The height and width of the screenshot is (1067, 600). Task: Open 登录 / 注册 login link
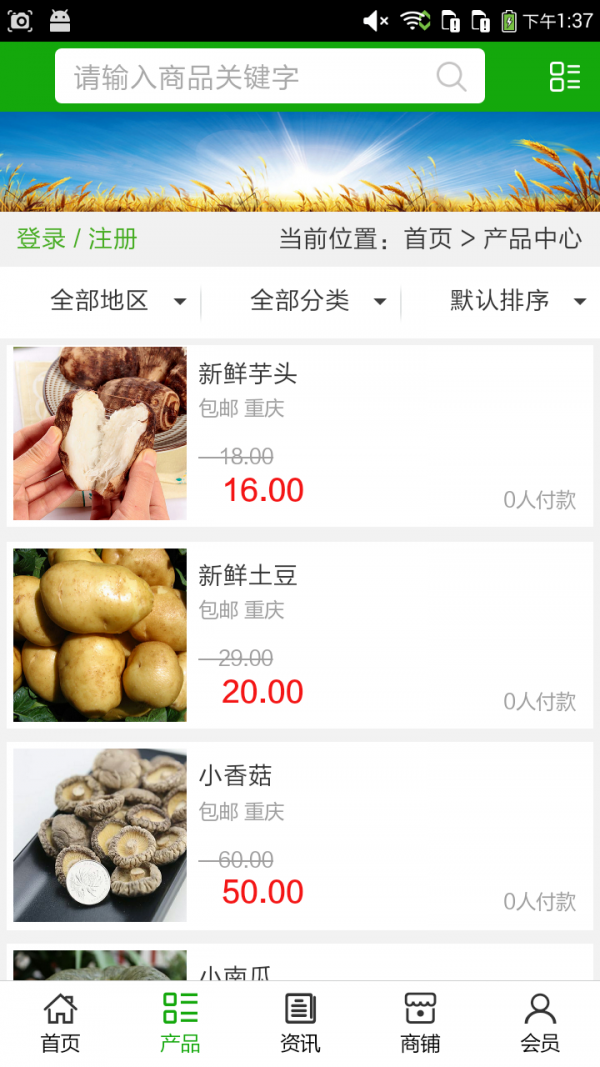pos(77,239)
